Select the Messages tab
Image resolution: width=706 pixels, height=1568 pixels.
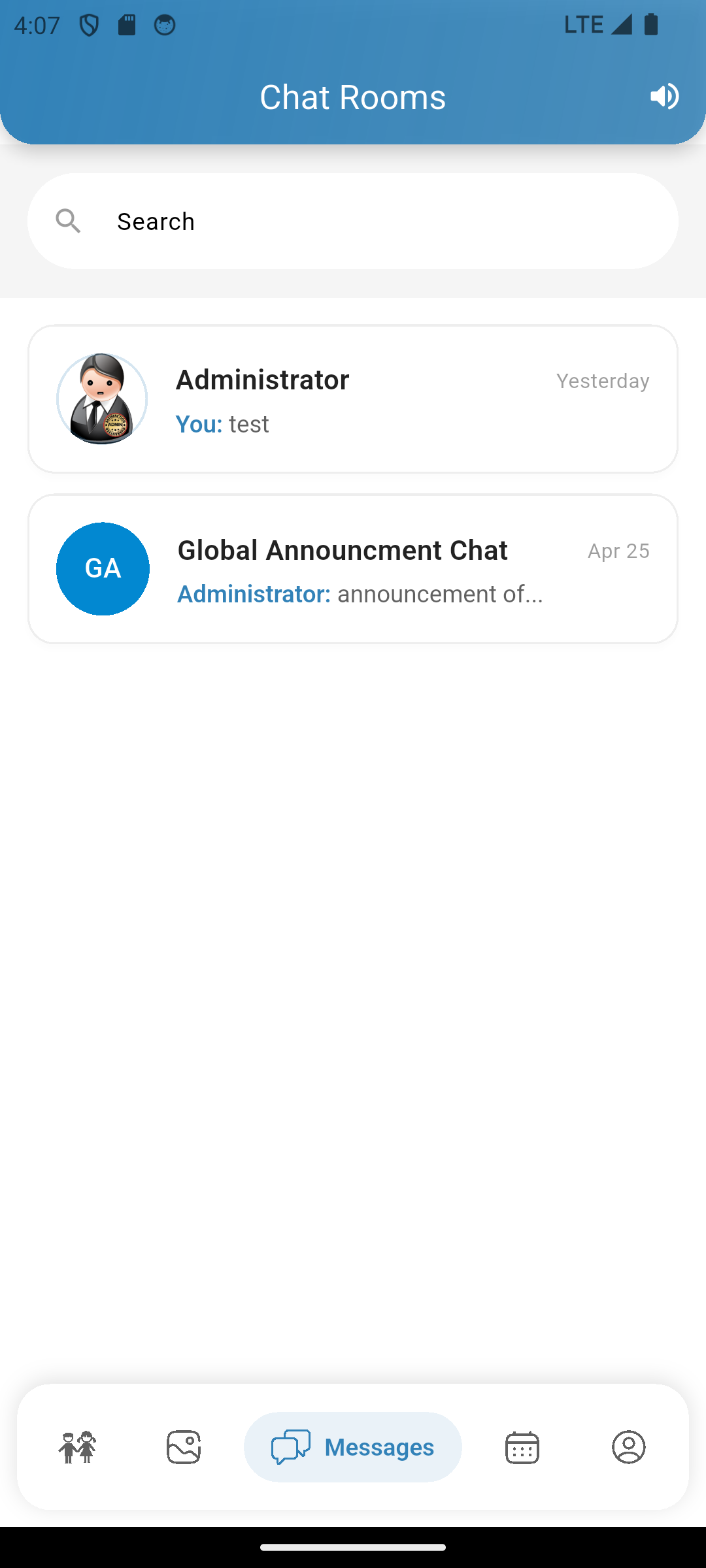[x=353, y=1447]
